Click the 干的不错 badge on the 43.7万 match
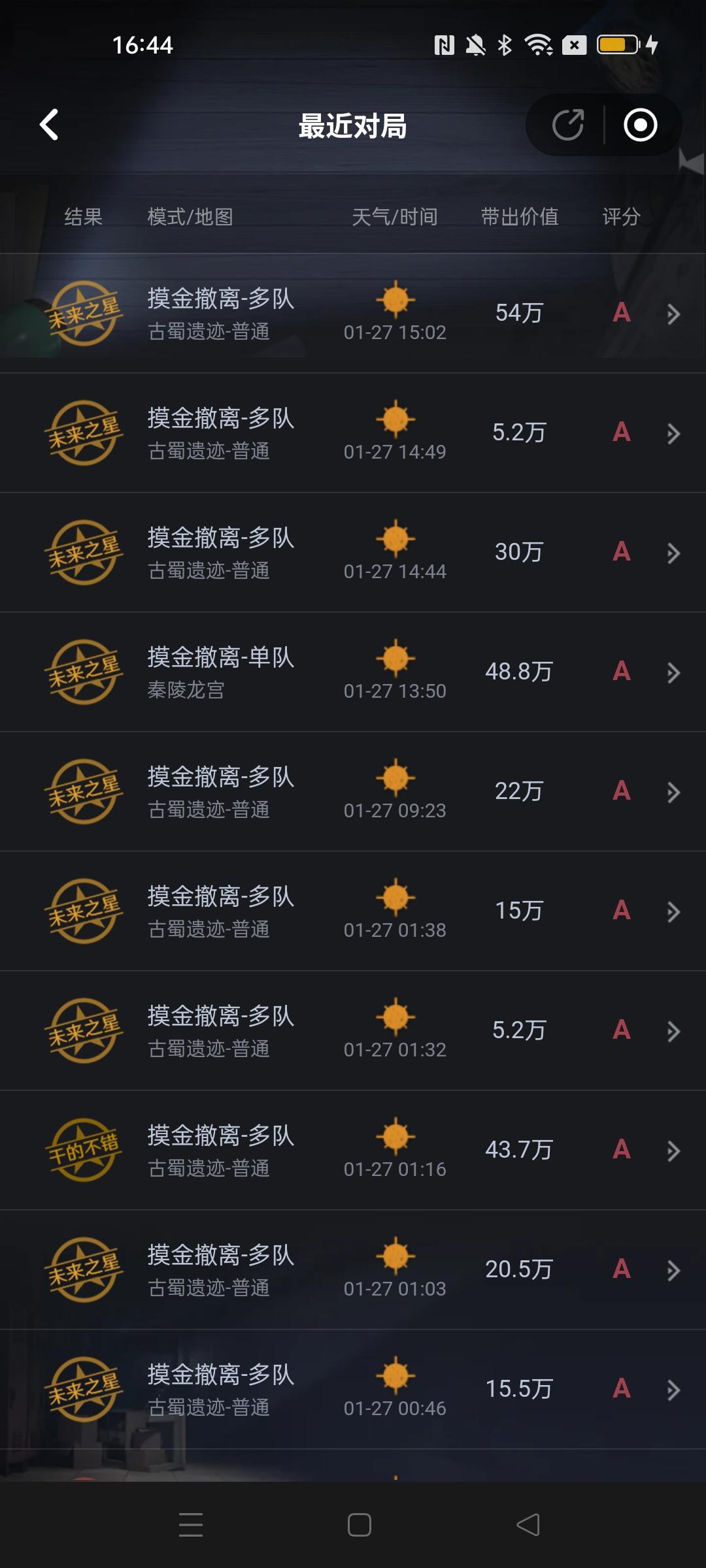 coord(84,1150)
